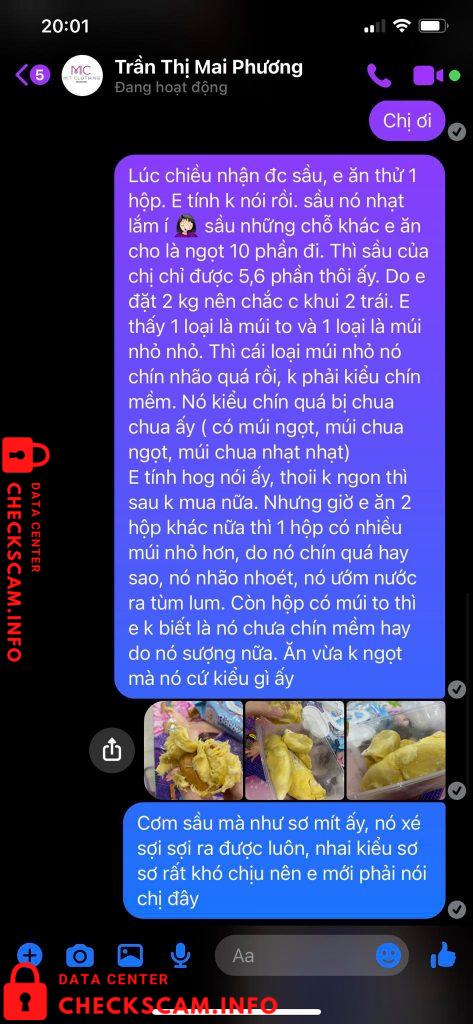Screen dimensions: 473x1024
Task: Open the middle durian photo
Action: [295, 750]
